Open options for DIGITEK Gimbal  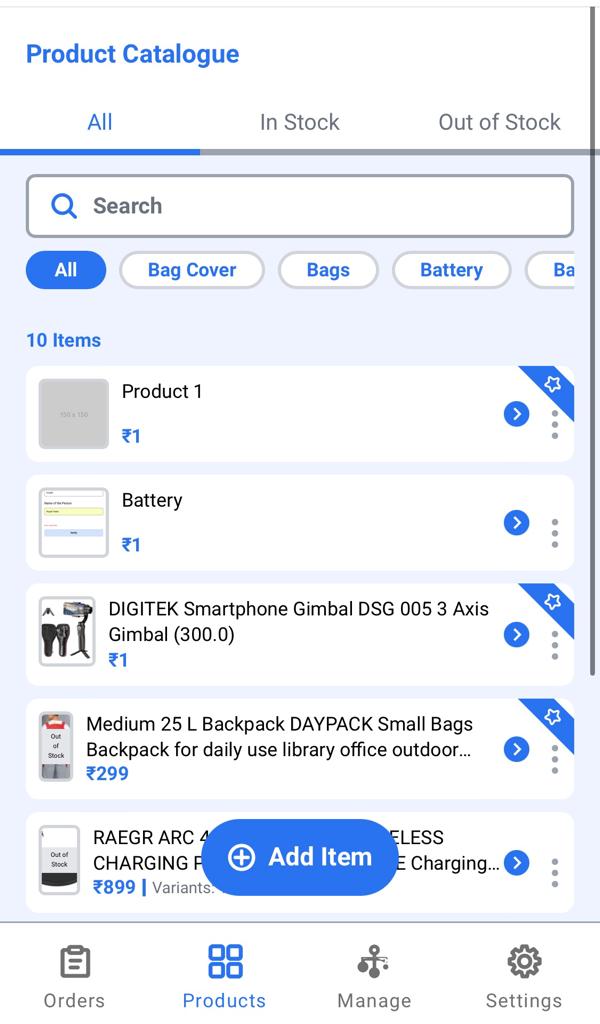click(x=555, y=645)
